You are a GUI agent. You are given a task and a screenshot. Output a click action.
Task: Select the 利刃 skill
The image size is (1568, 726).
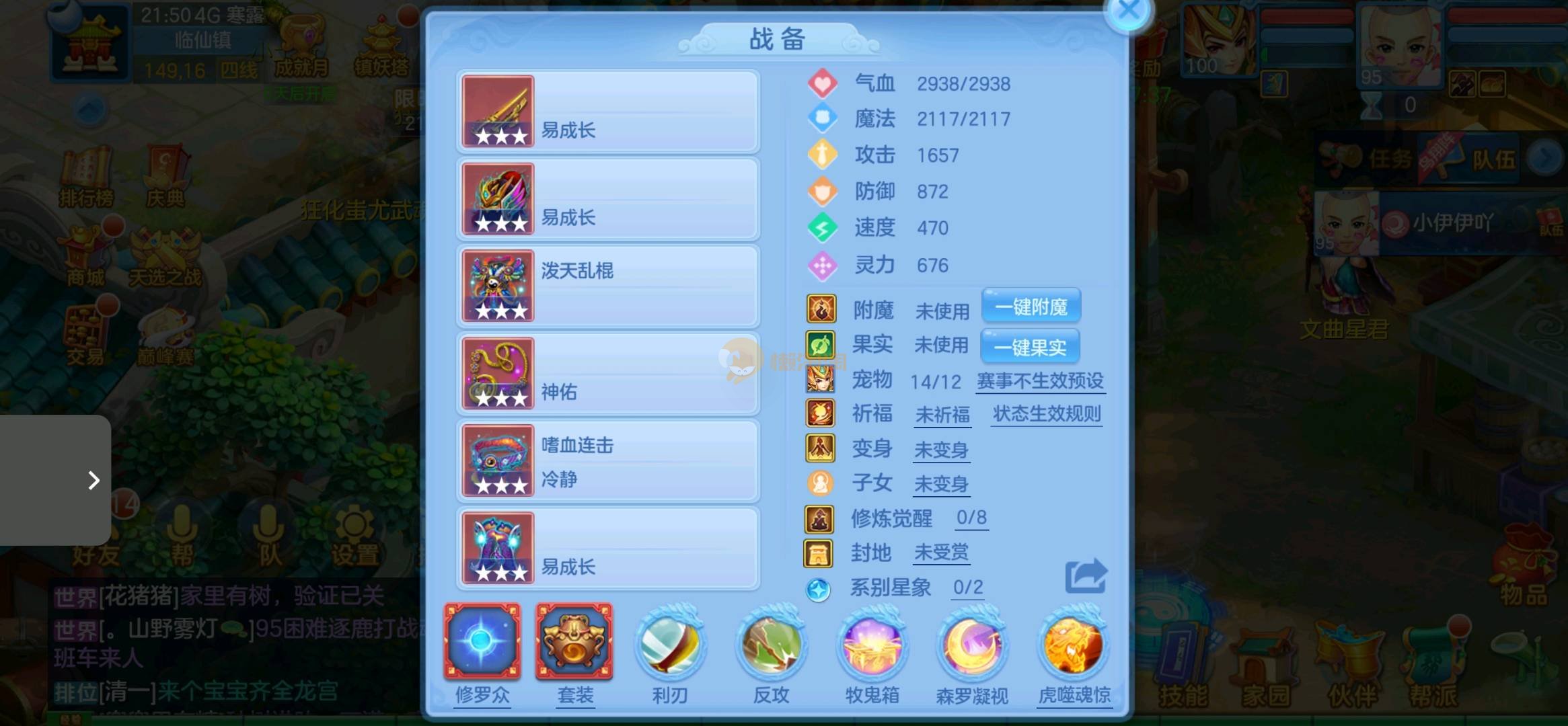coord(670,644)
